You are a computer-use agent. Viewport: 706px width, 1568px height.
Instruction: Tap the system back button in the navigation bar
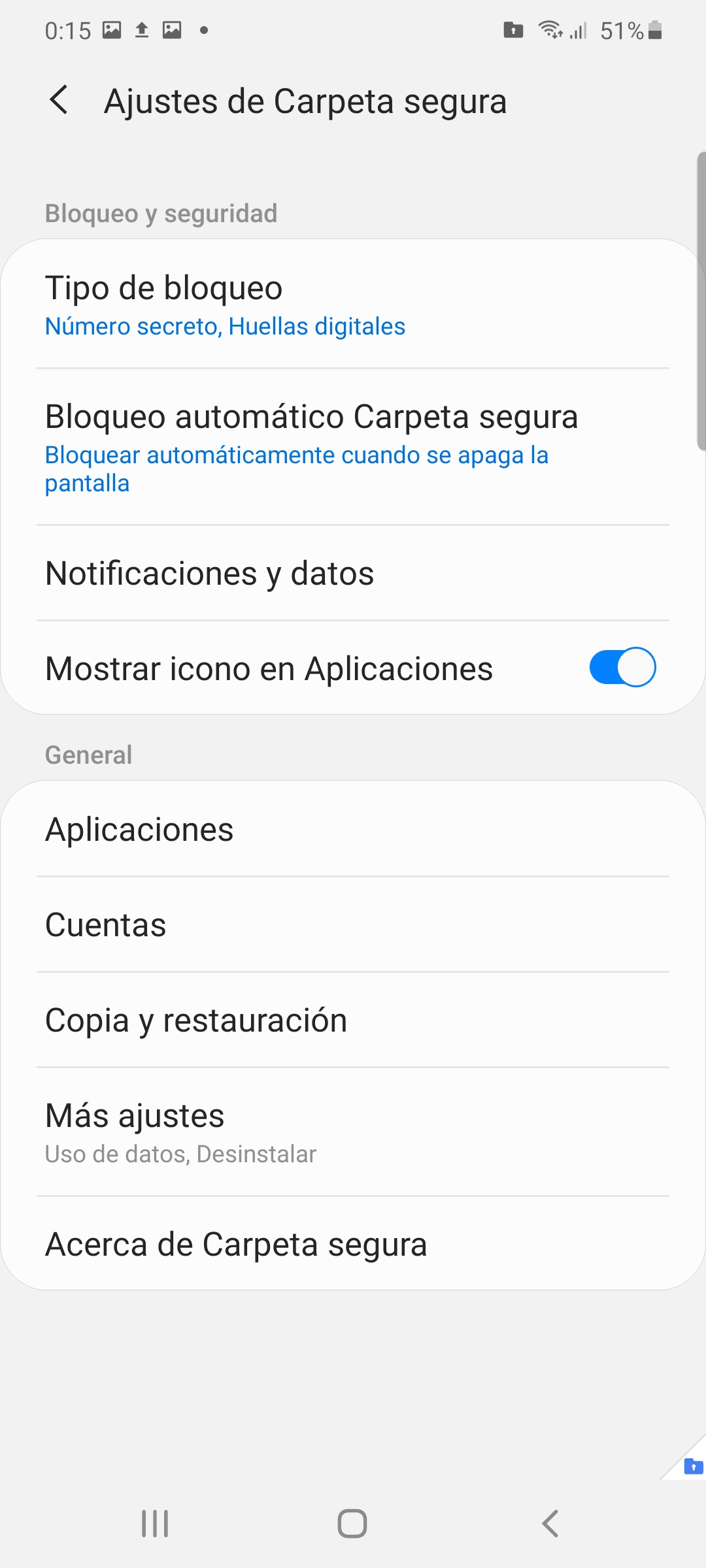click(550, 1524)
